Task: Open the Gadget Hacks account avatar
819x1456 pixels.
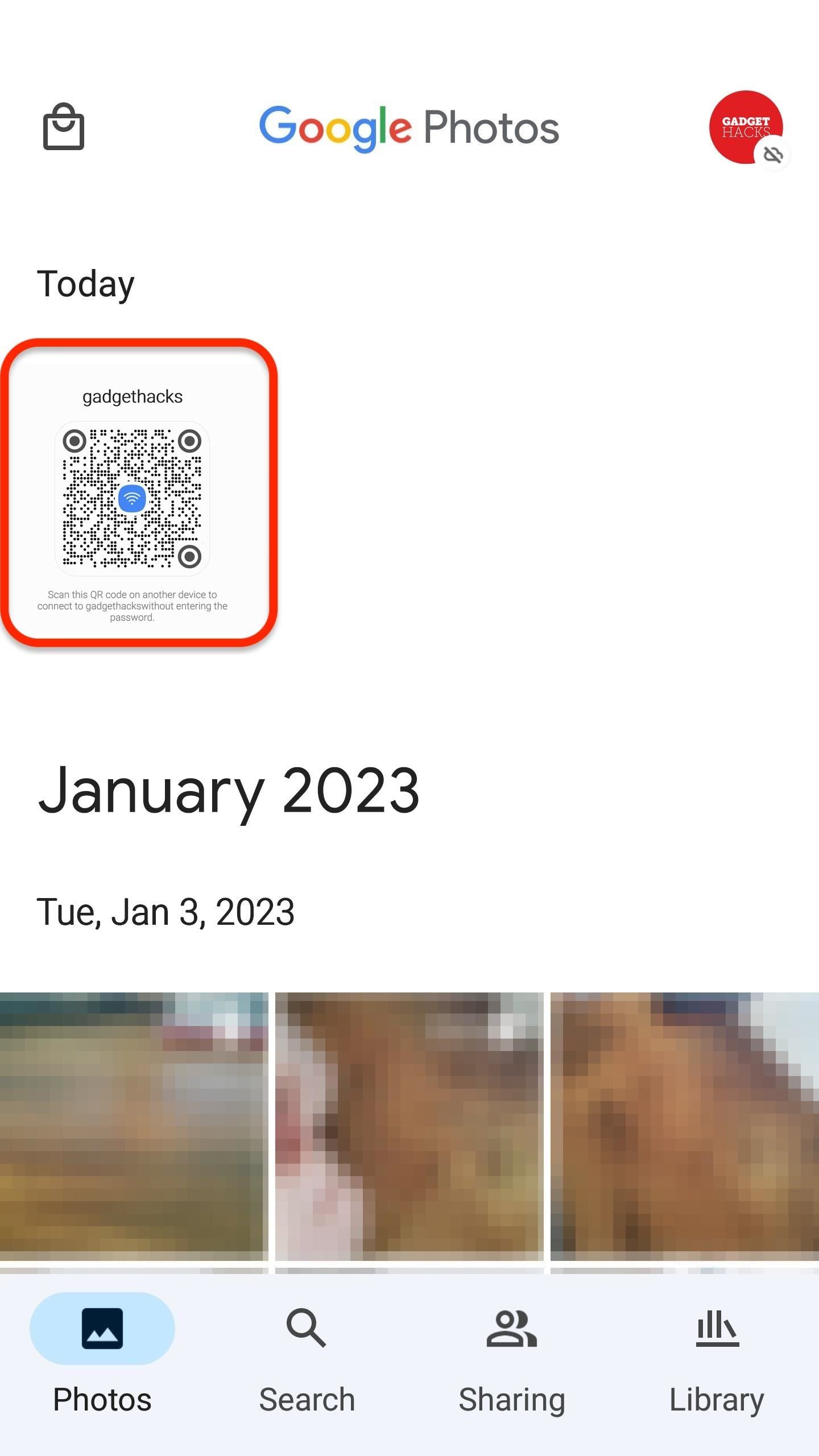Action: (x=745, y=127)
